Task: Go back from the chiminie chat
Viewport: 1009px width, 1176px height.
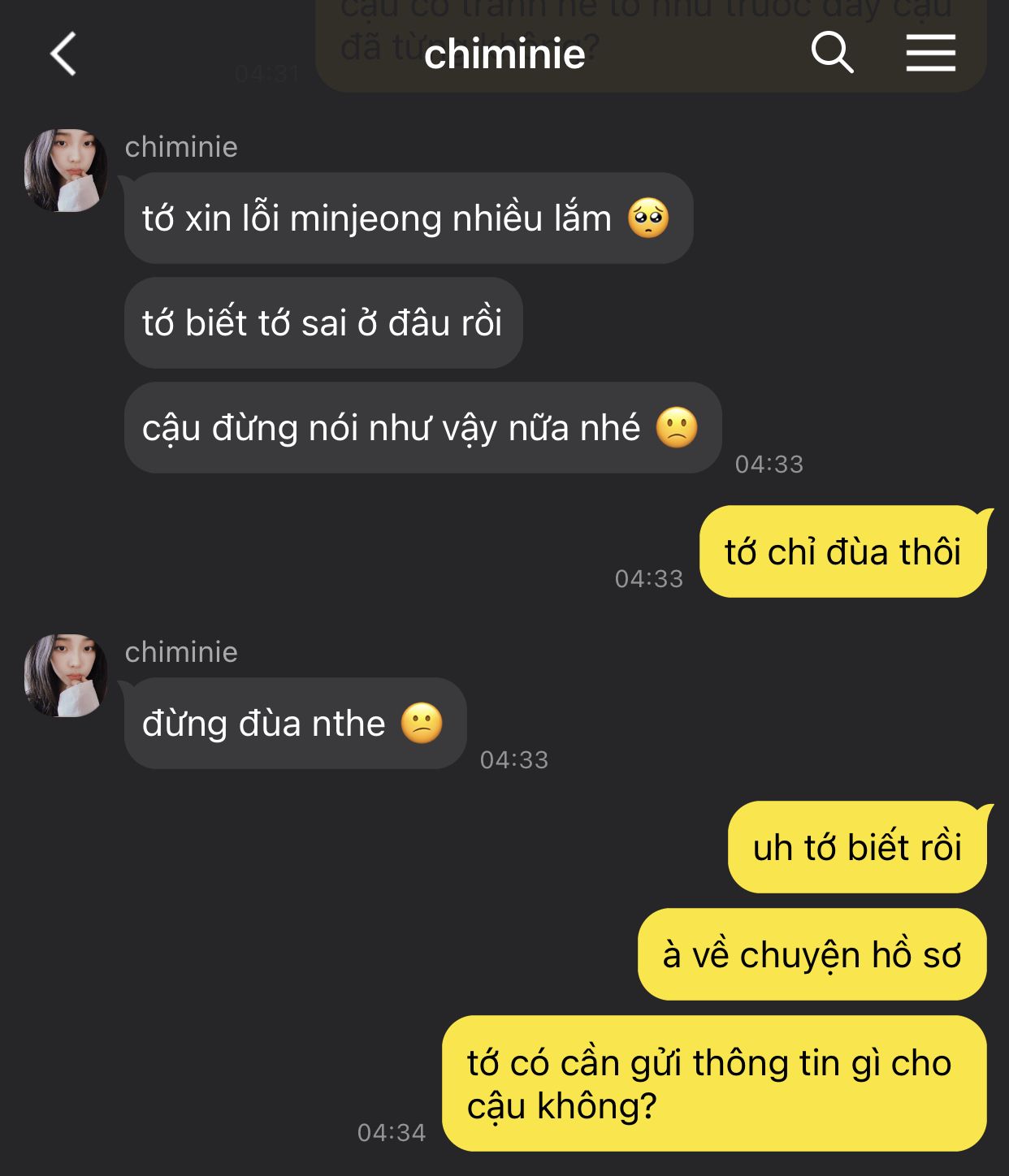Action: [x=63, y=54]
